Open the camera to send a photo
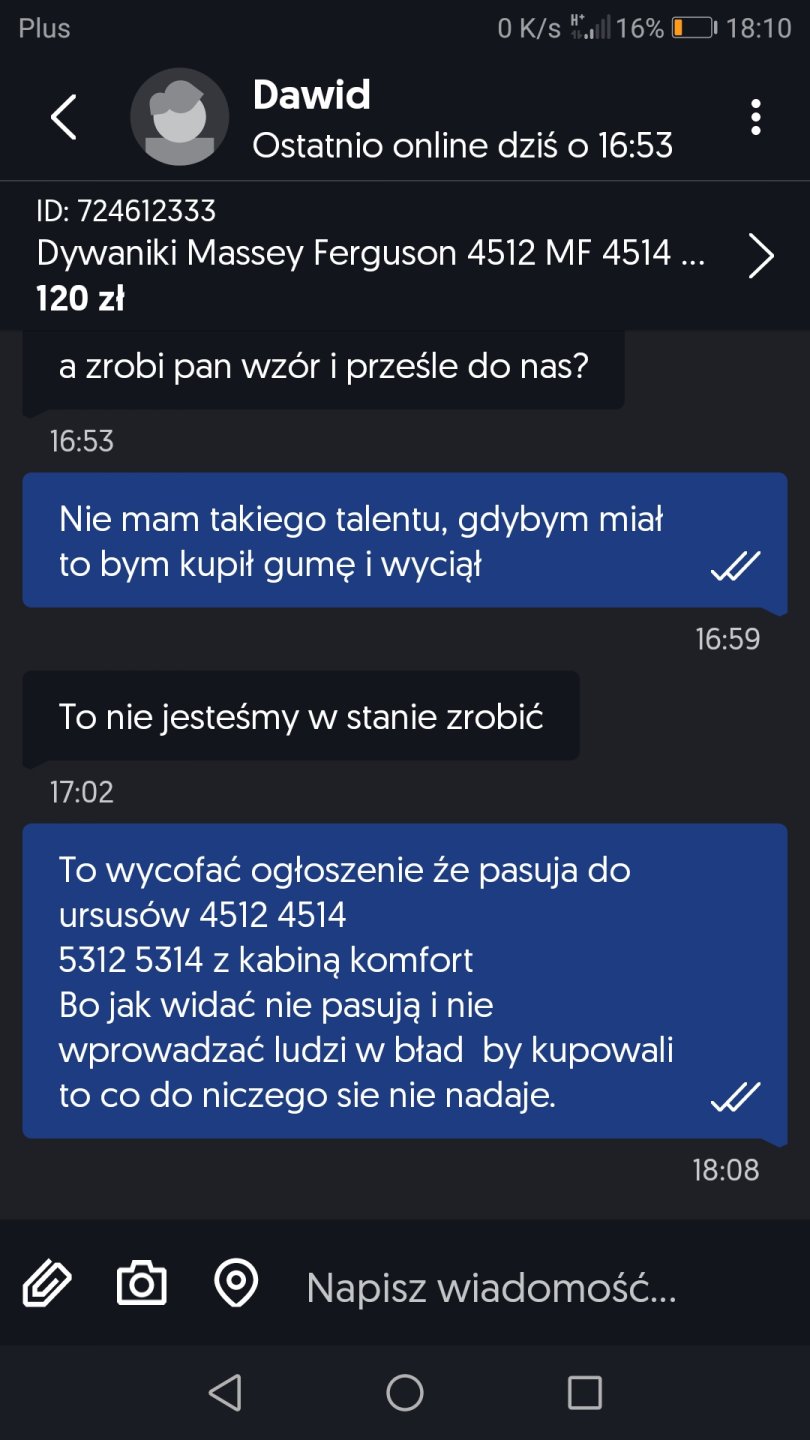The image size is (810, 1440). click(x=142, y=1284)
